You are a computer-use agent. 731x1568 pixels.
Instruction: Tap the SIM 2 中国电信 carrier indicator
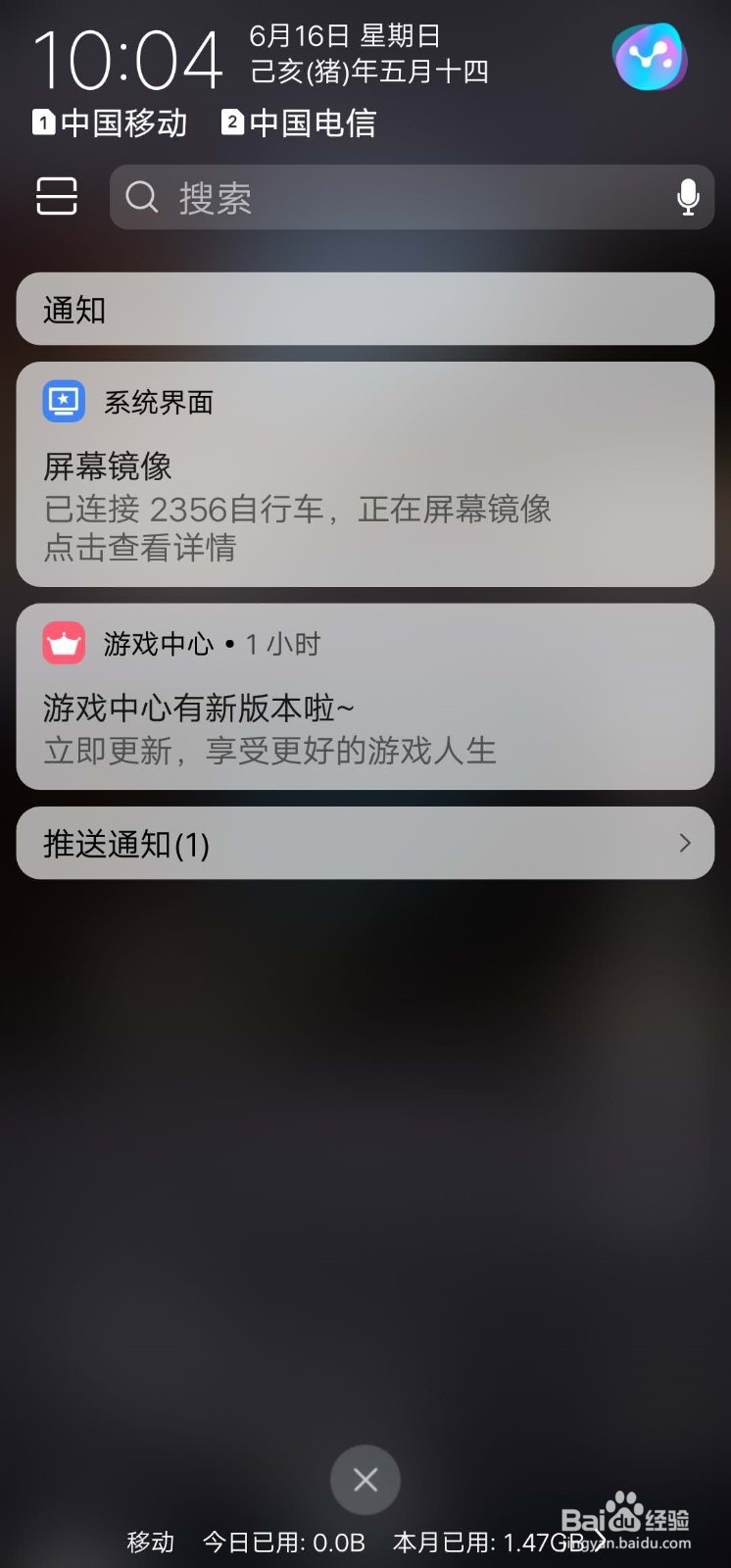click(297, 122)
